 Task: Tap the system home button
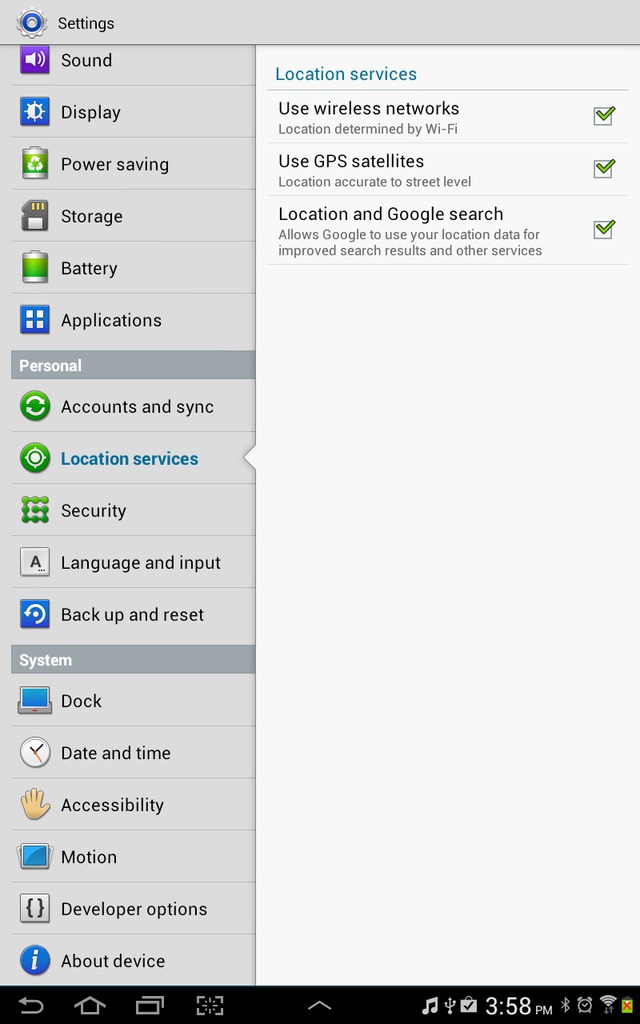[89, 1006]
